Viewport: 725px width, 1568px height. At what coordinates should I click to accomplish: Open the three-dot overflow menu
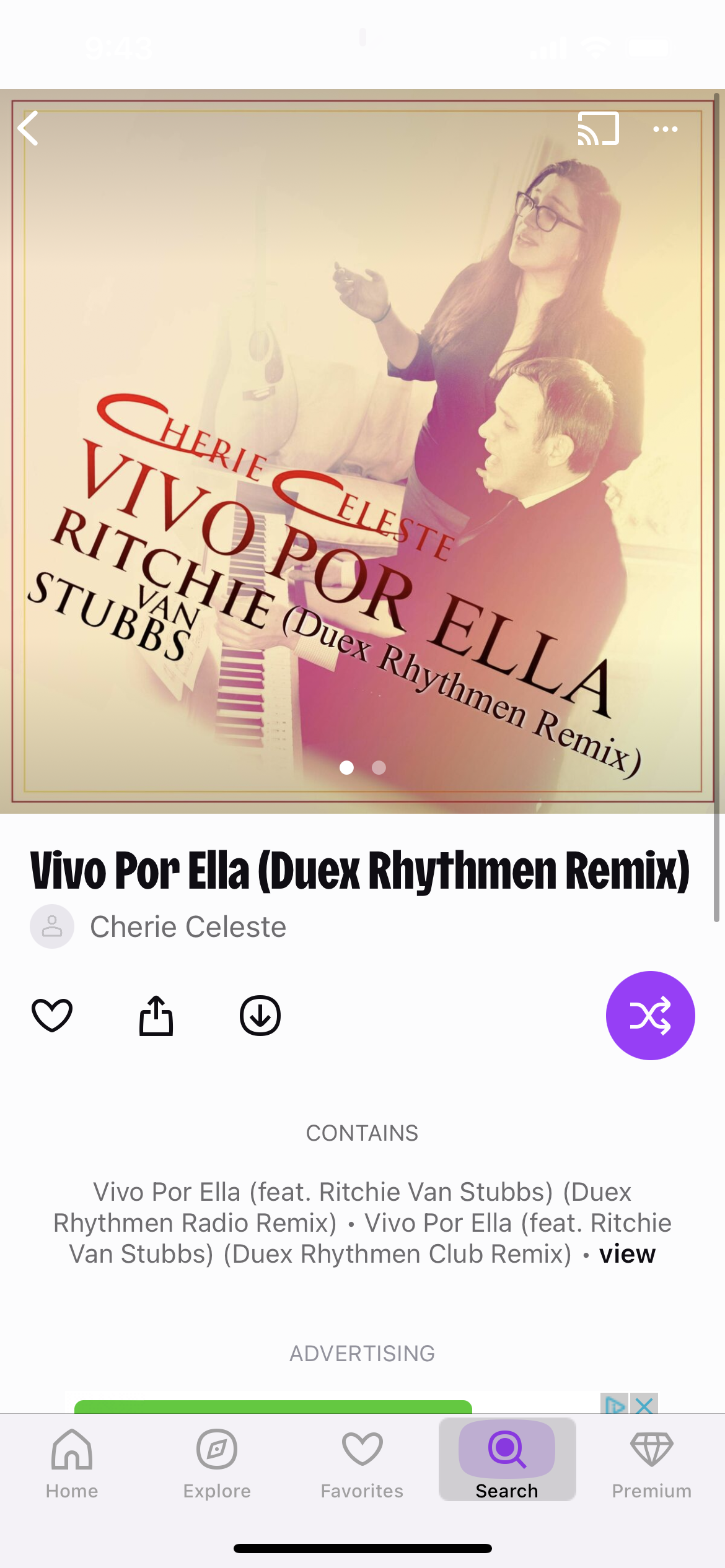pyautogui.click(x=665, y=129)
